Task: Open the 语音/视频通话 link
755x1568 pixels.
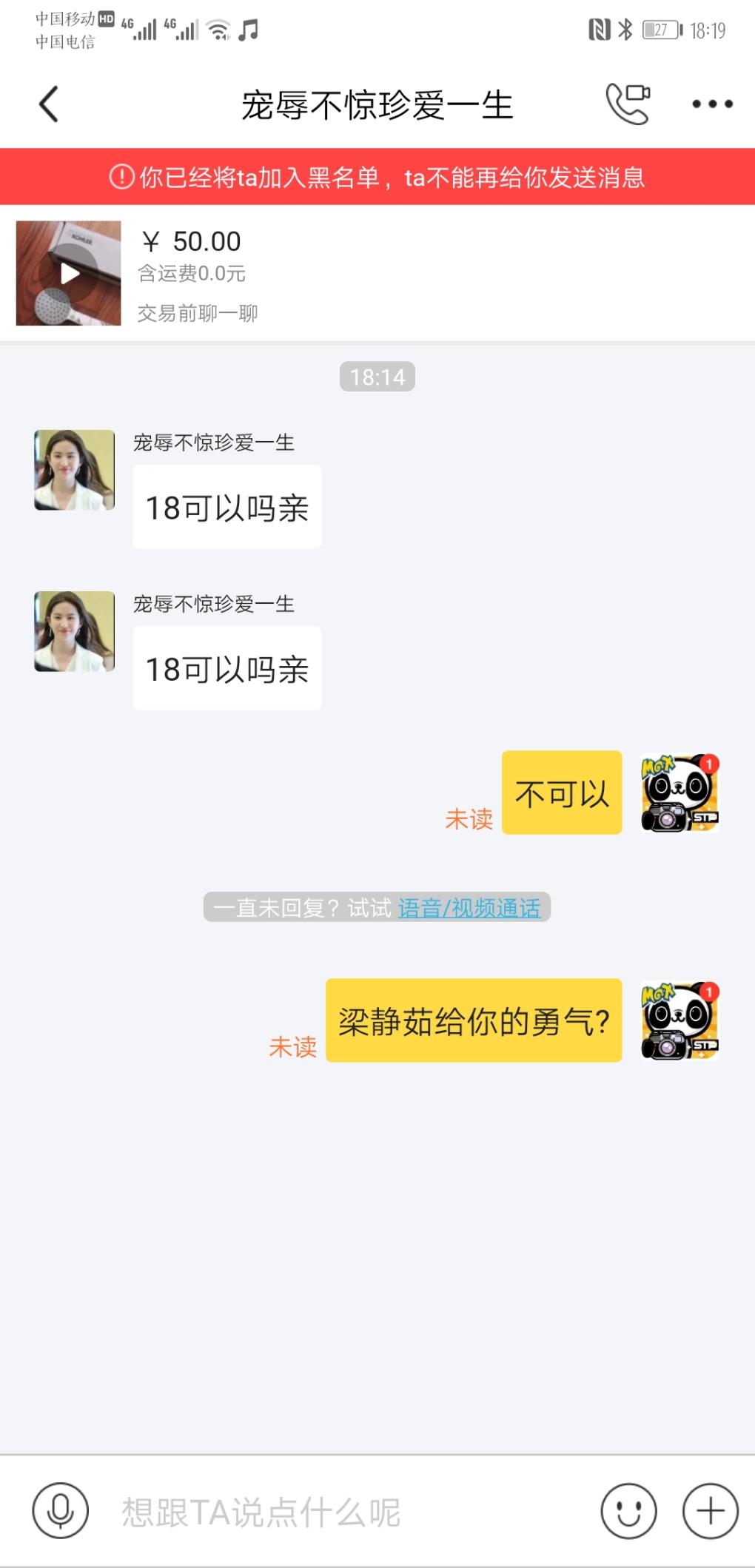Action: 469,908
